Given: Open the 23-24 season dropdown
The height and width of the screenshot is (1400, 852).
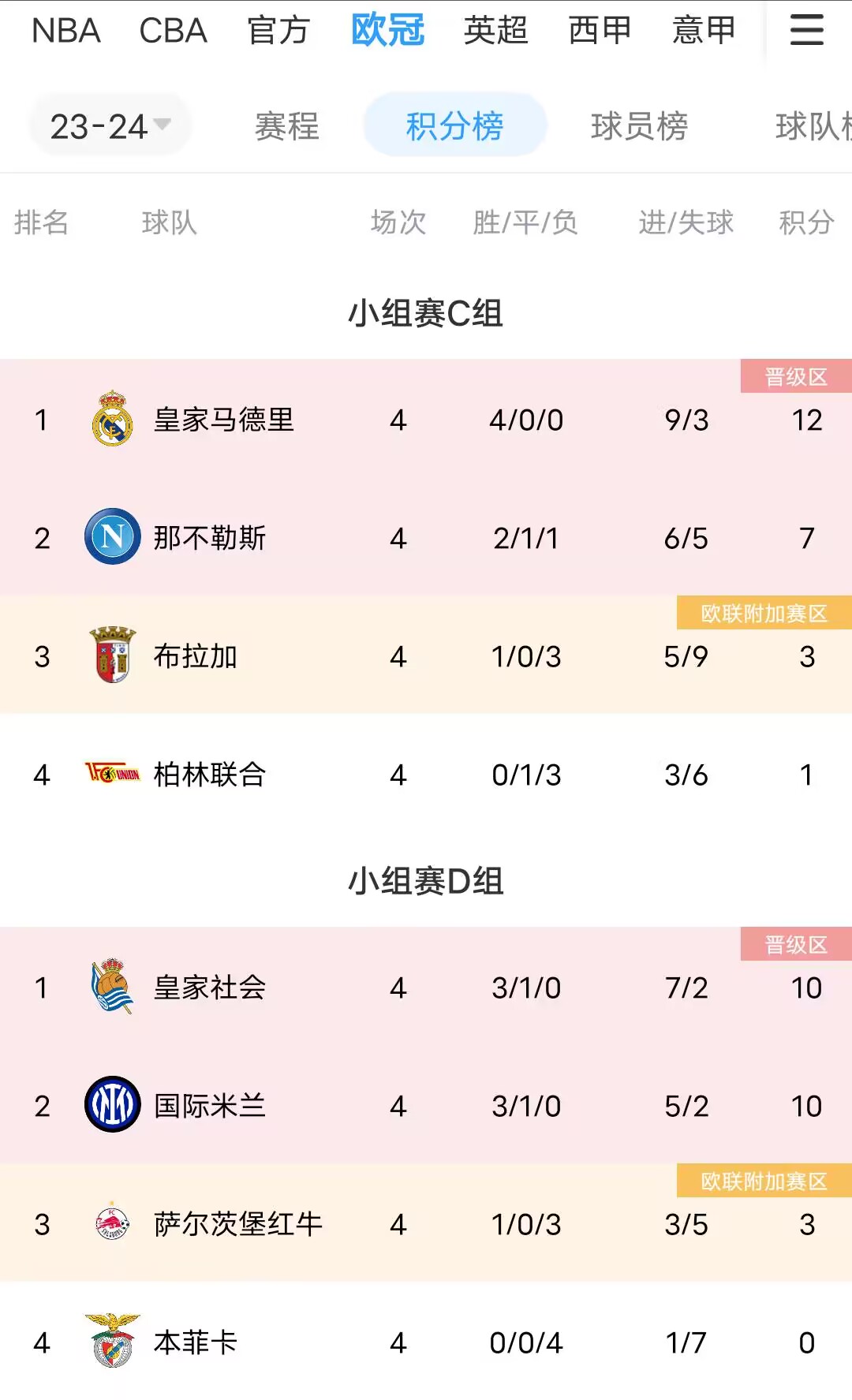Looking at the screenshot, I should 109,123.
